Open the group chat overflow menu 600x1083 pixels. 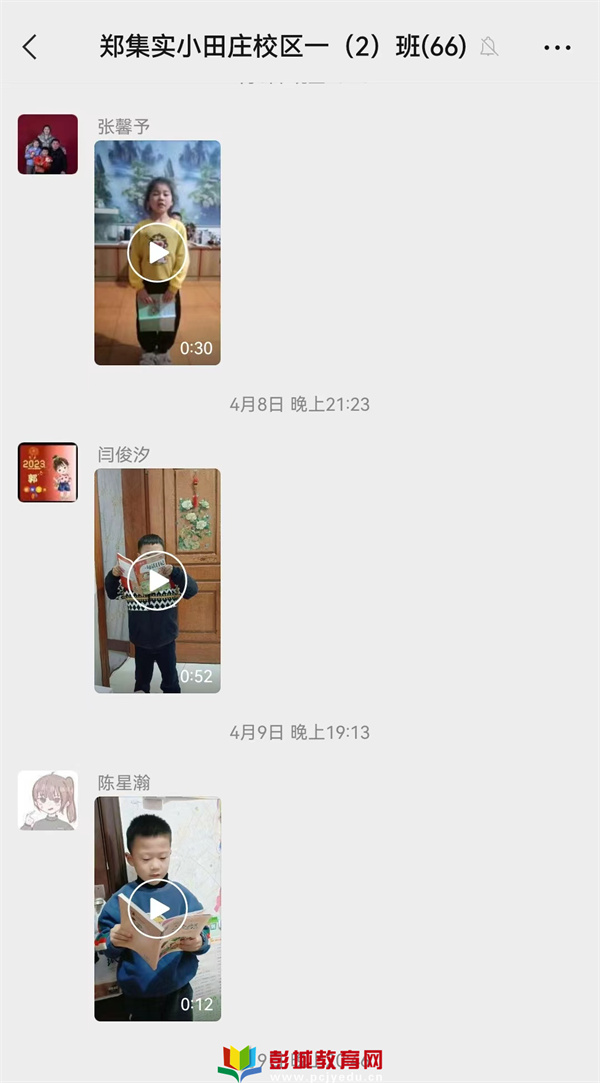click(557, 47)
